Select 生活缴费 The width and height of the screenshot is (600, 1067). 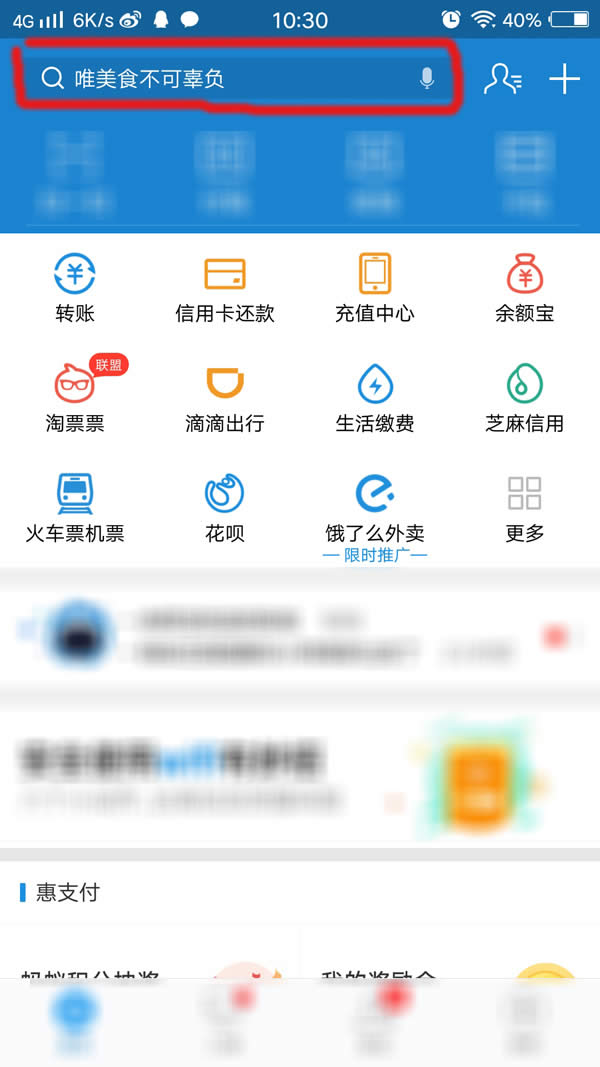coord(375,395)
